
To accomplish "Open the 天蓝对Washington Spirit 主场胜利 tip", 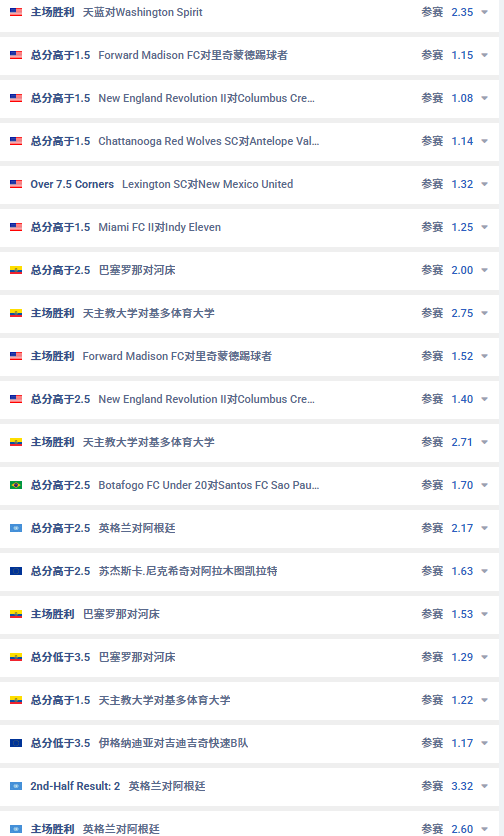I will click(249, 12).
